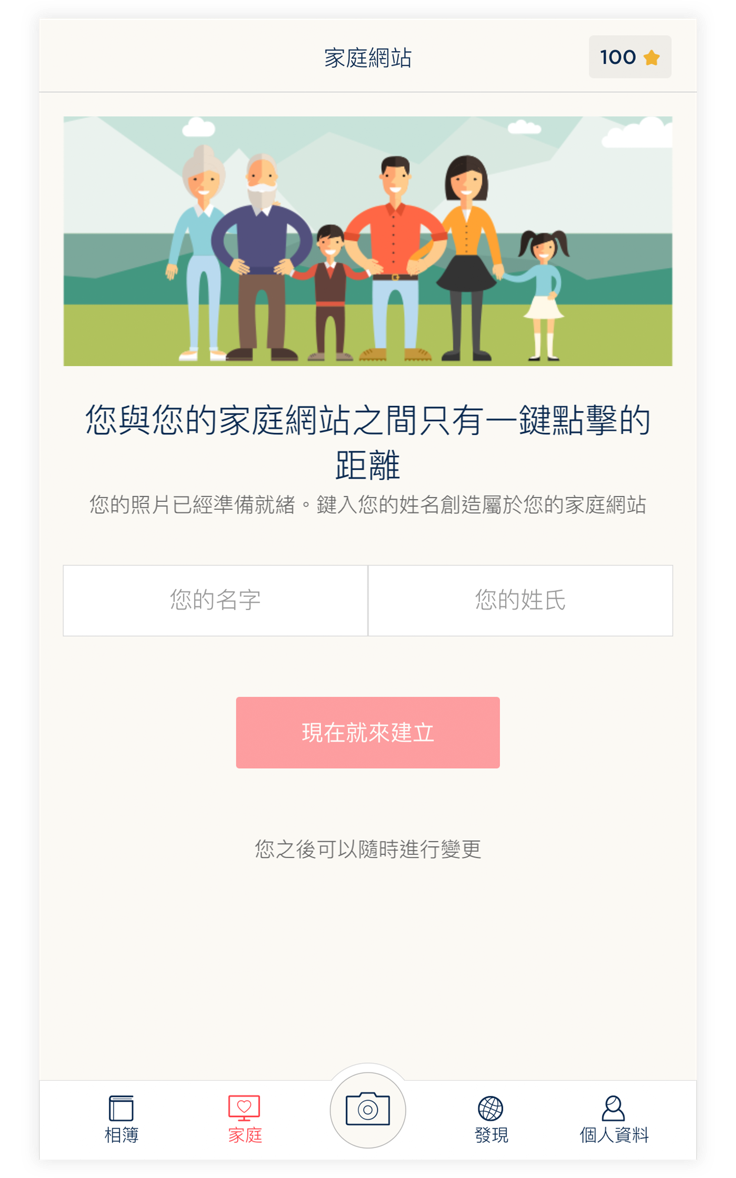This screenshot has height=1178, width=736.
Task: Go to the 發現 tab
Action: pyautogui.click(x=490, y=1119)
